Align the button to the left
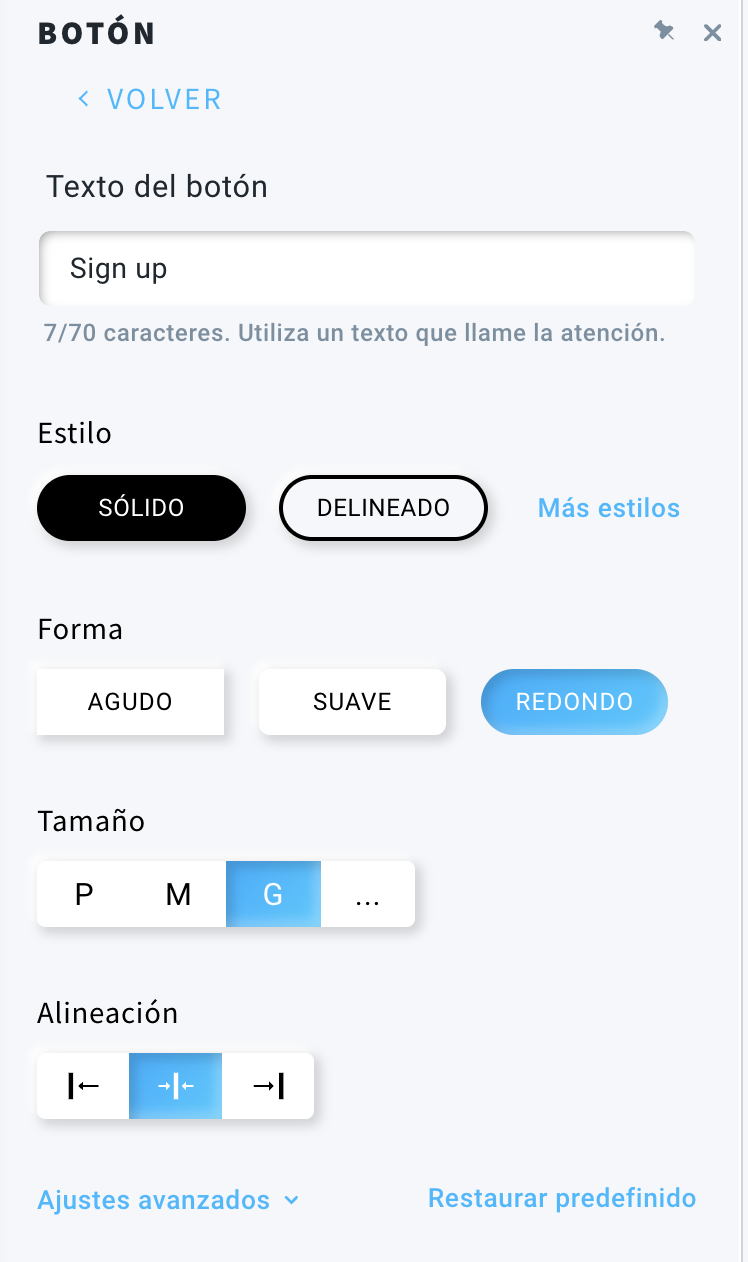This screenshot has height=1262, width=748. pos(83,1086)
